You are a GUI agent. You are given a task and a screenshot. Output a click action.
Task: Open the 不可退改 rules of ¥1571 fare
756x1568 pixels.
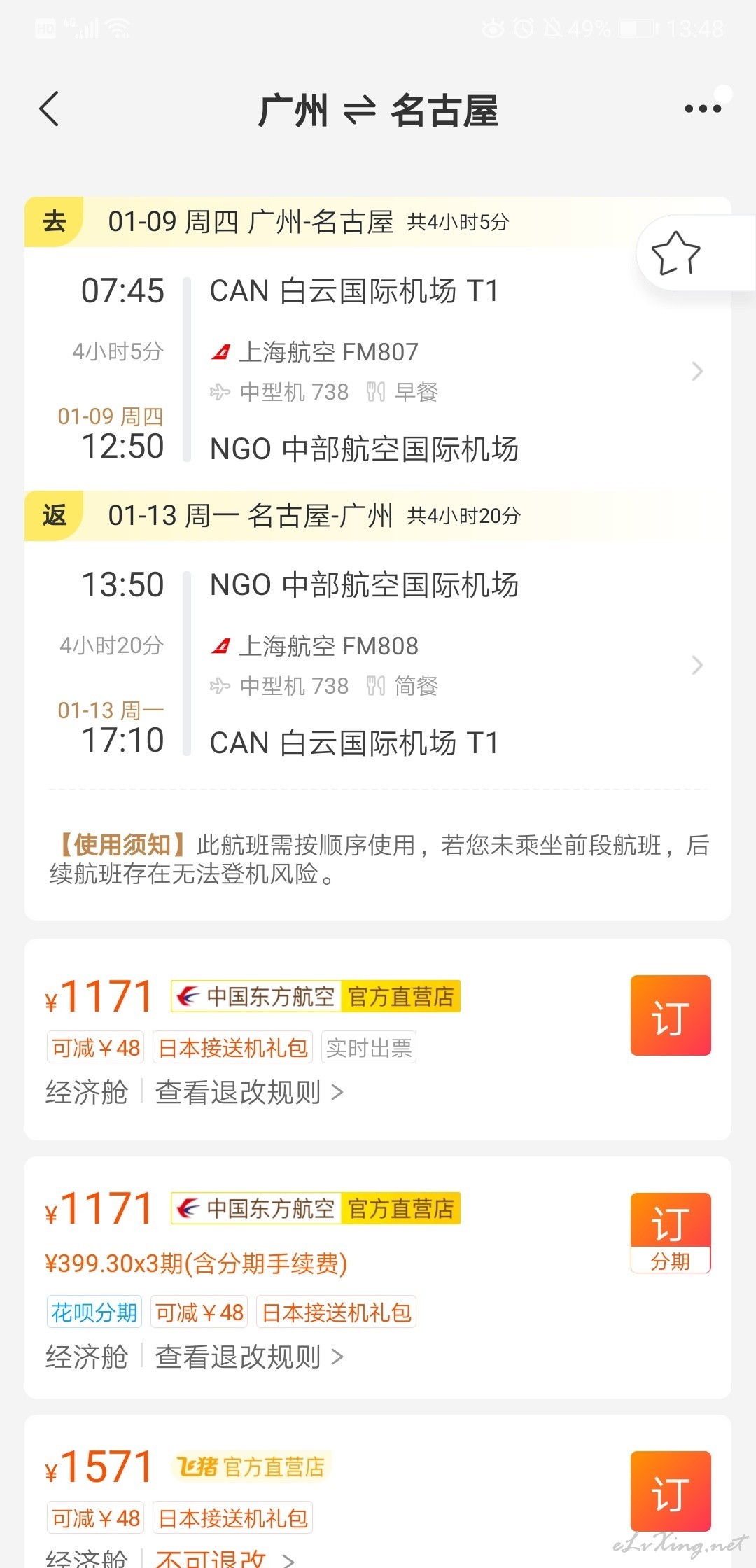click(x=225, y=1558)
